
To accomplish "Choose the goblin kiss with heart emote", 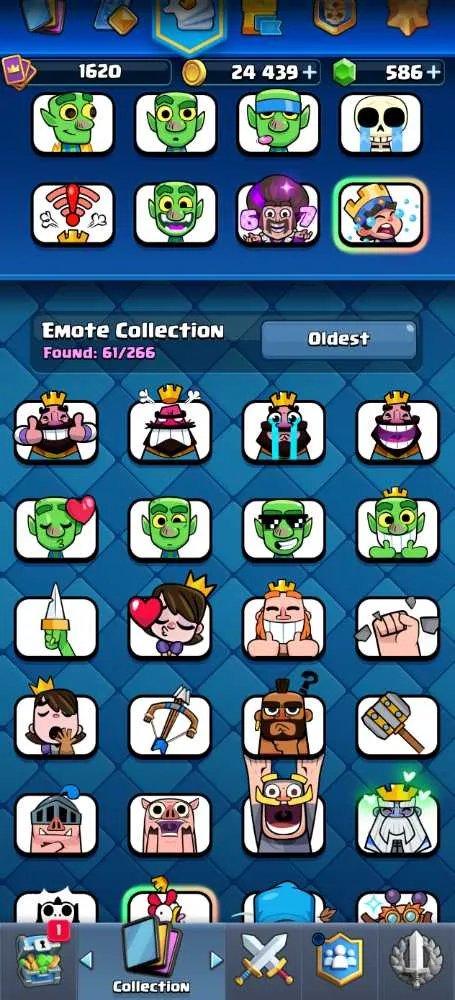I will point(56,529).
